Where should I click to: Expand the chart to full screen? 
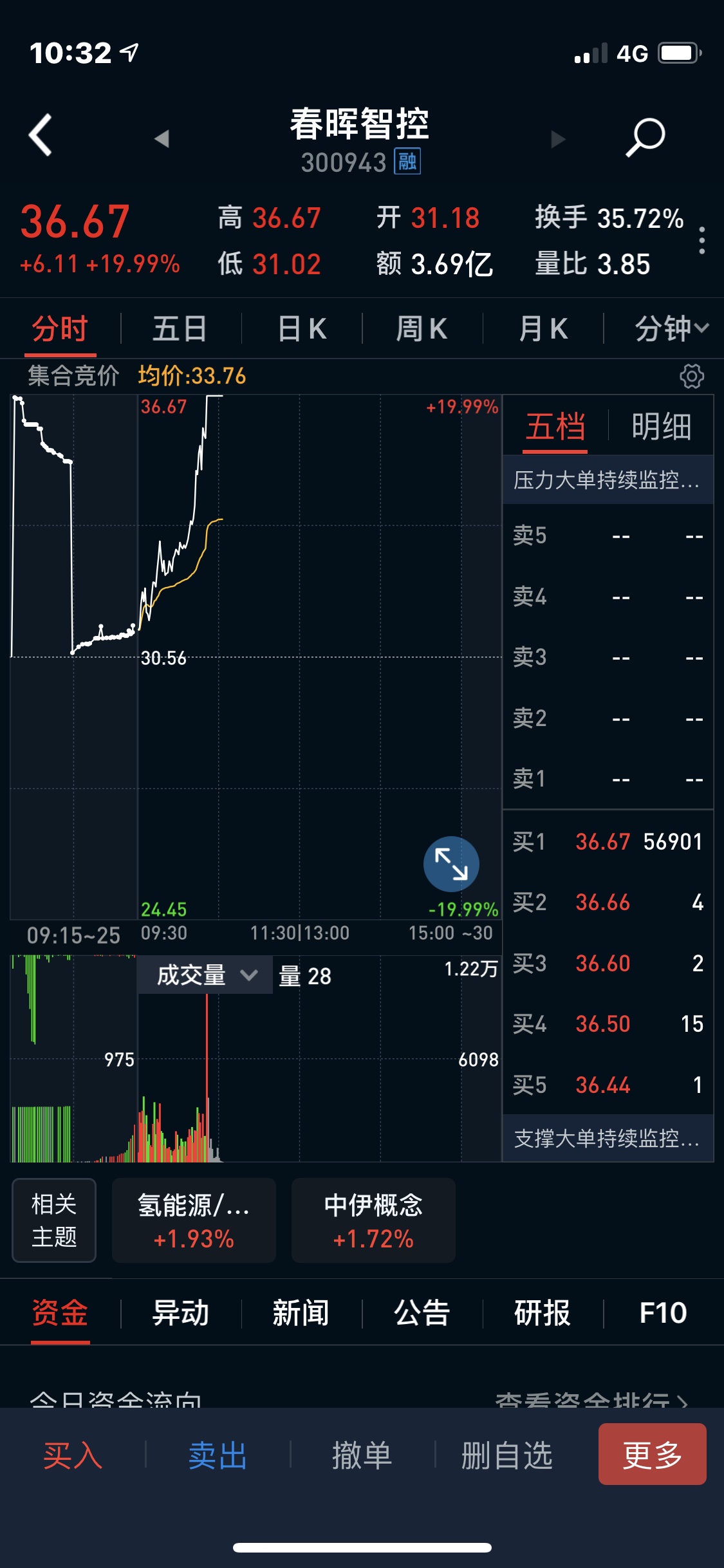pos(451,864)
